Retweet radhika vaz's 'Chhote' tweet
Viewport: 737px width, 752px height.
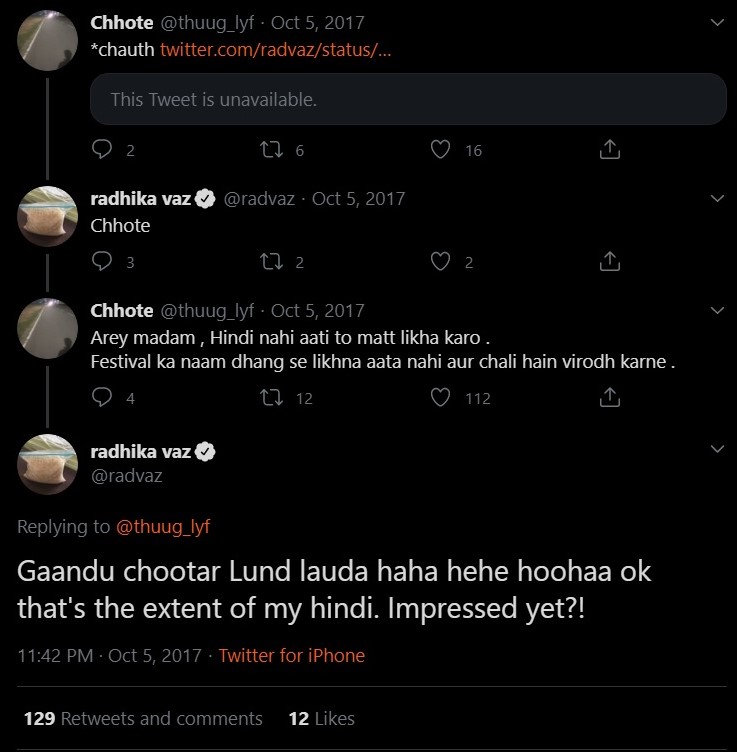tap(271, 262)
